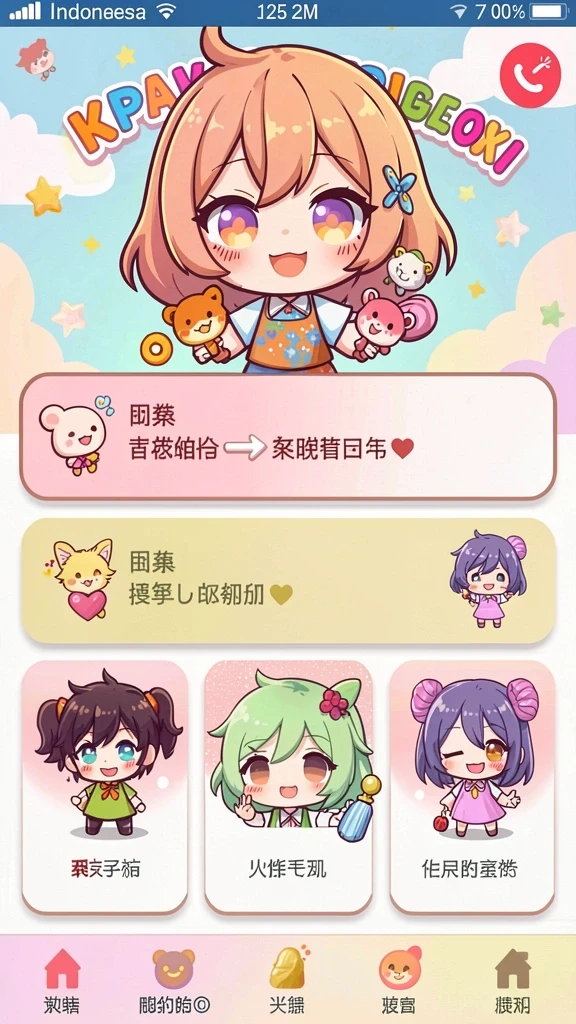The image size is (576, 1024).
Task: Select the character card with dark pigtails
Action: [105, 786]
